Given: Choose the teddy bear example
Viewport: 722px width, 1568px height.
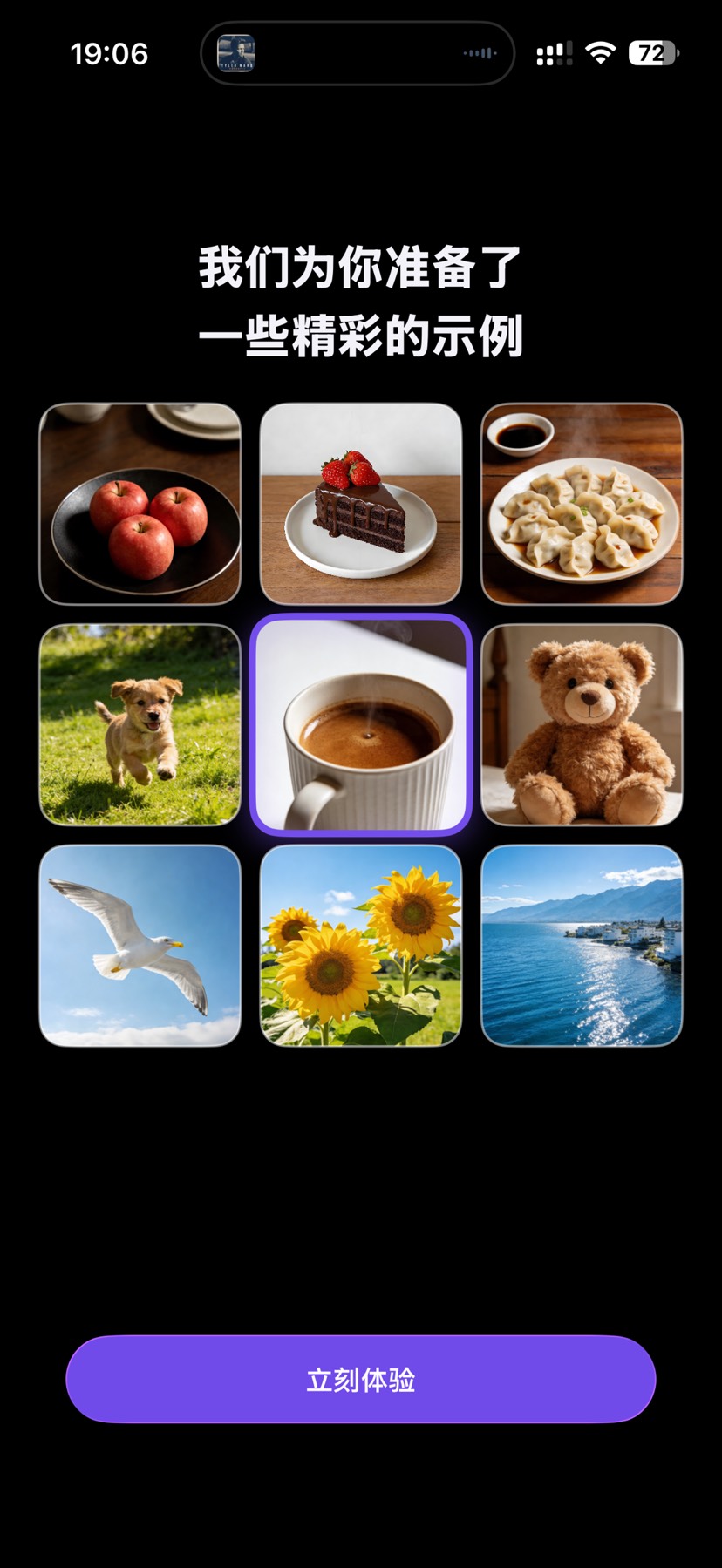Looking at the screenshot, I should pos(582,724).
